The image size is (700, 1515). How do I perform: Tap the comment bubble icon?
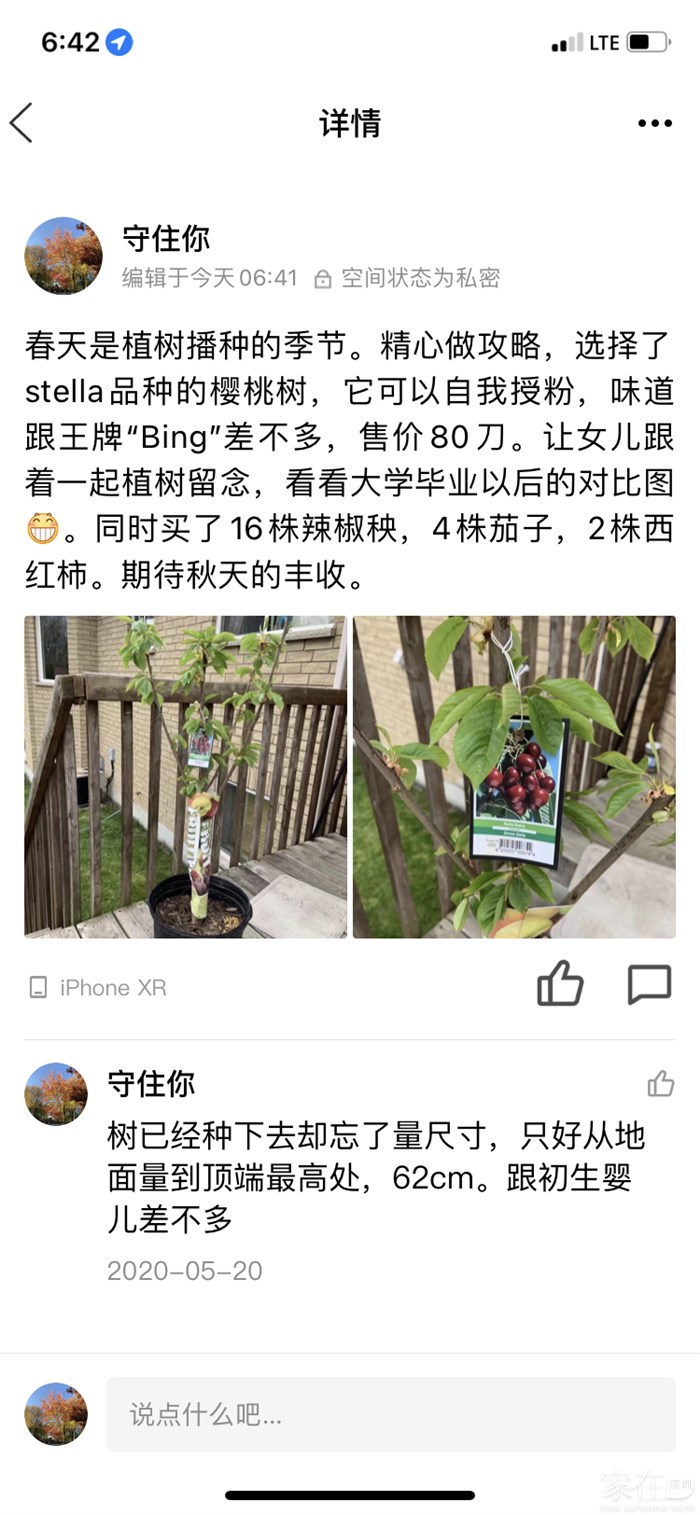point(649,984)
